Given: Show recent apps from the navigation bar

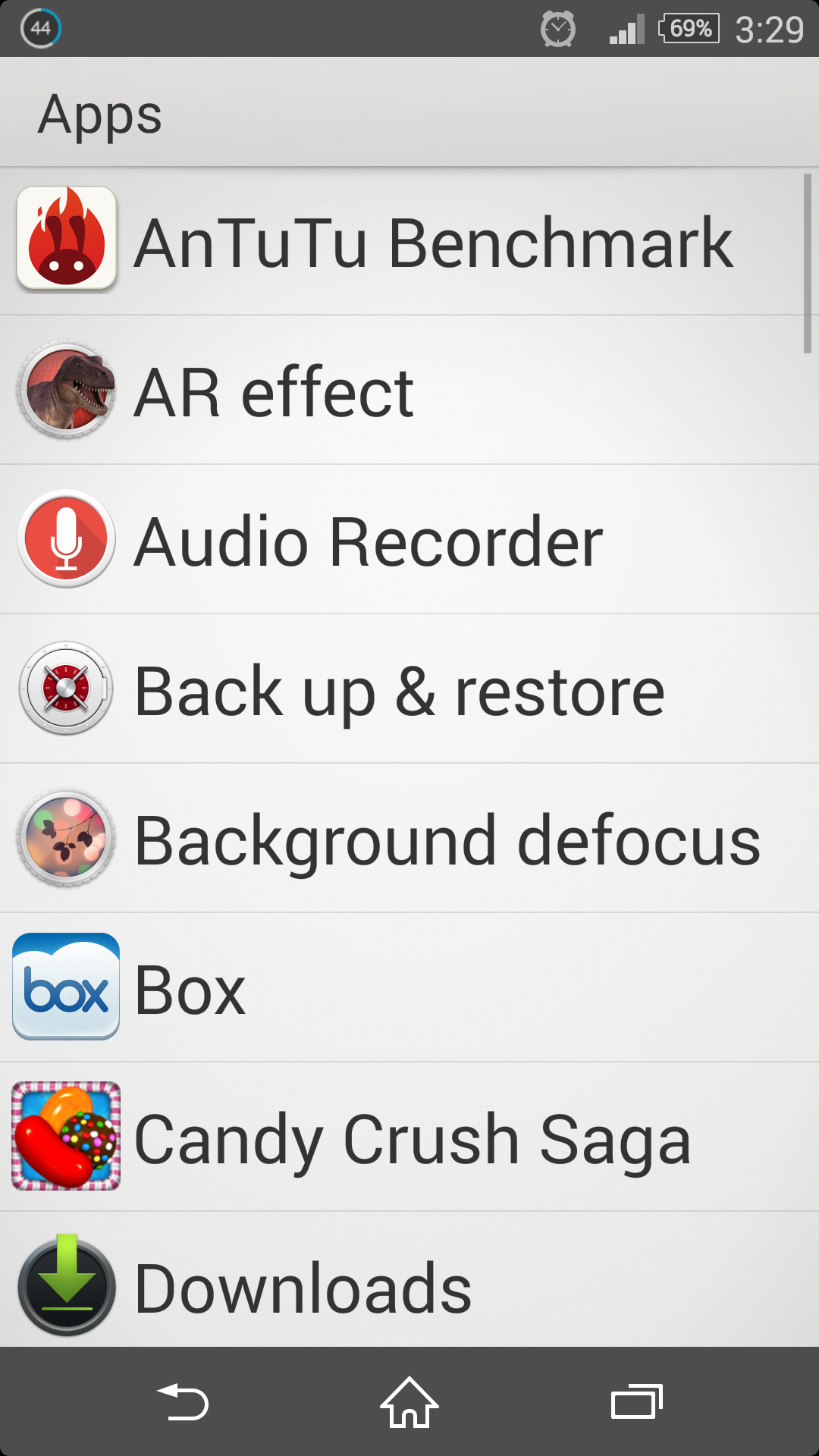Looking at the screenshot, I should (636, 1402).
